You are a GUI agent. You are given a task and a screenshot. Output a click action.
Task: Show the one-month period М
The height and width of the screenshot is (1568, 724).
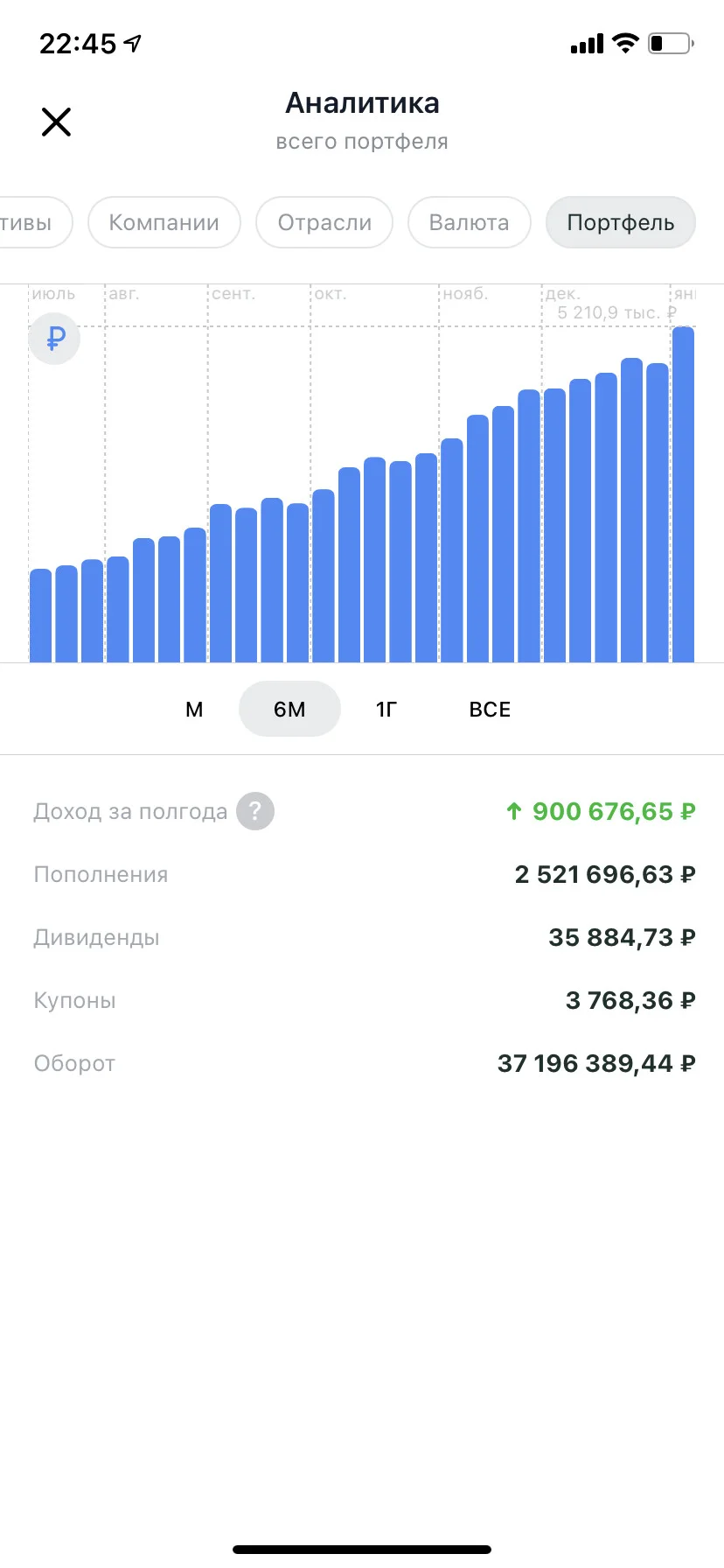194,709
